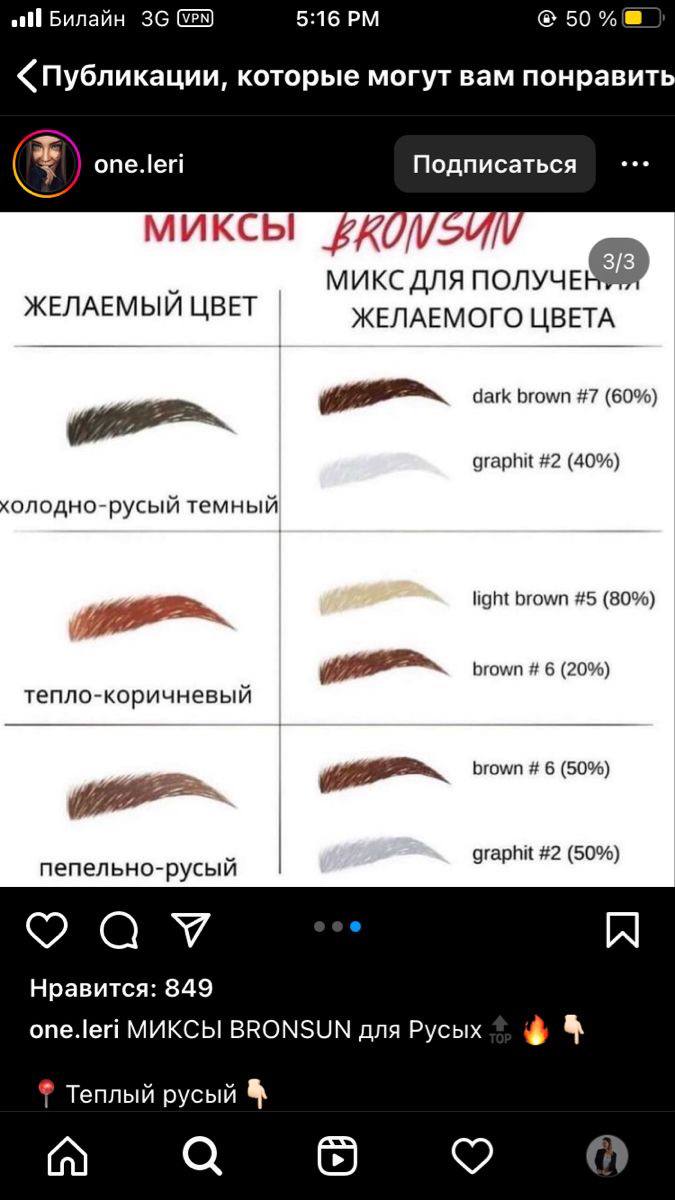
Task: Like the one.leri post
Action: coord(46,930)
